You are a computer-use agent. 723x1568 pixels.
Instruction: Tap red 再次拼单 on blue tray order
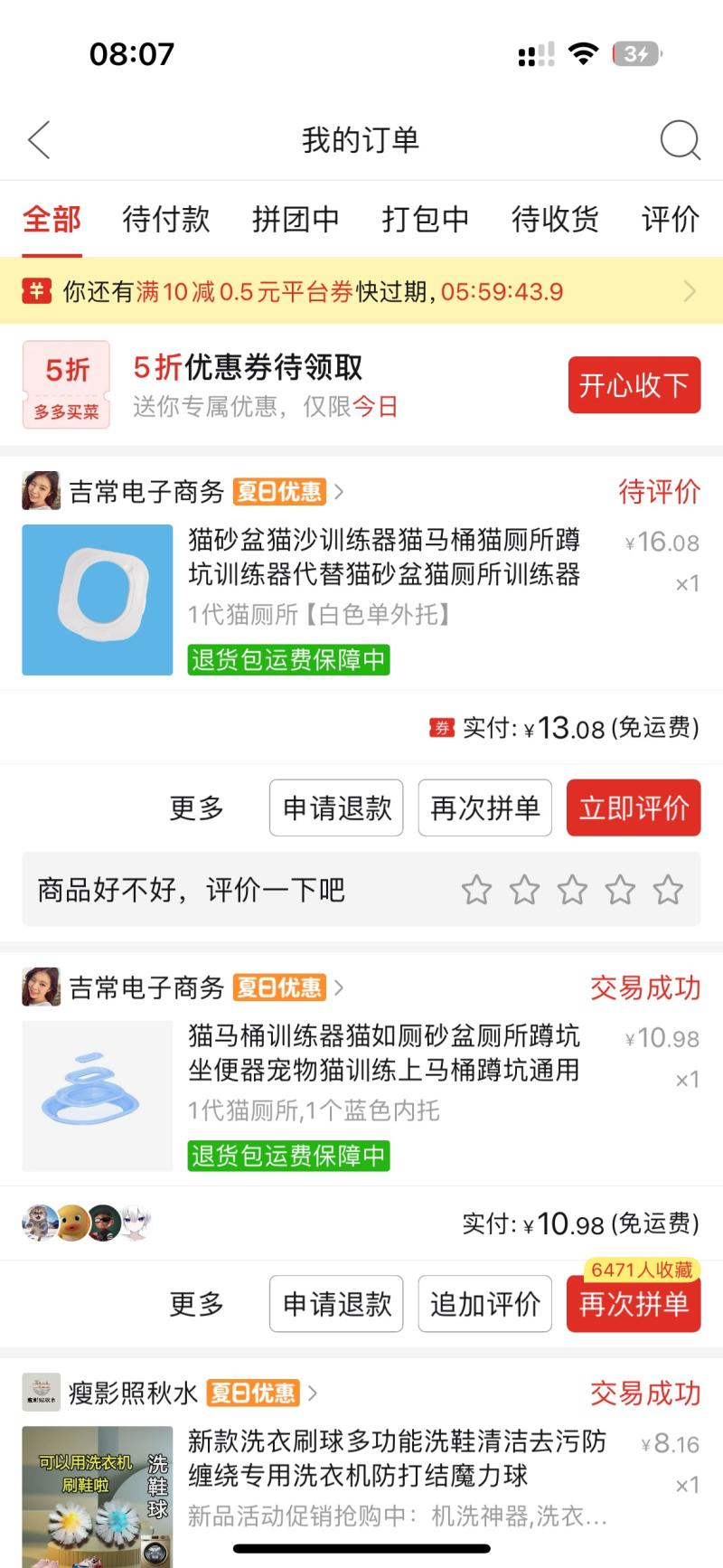634,1304
